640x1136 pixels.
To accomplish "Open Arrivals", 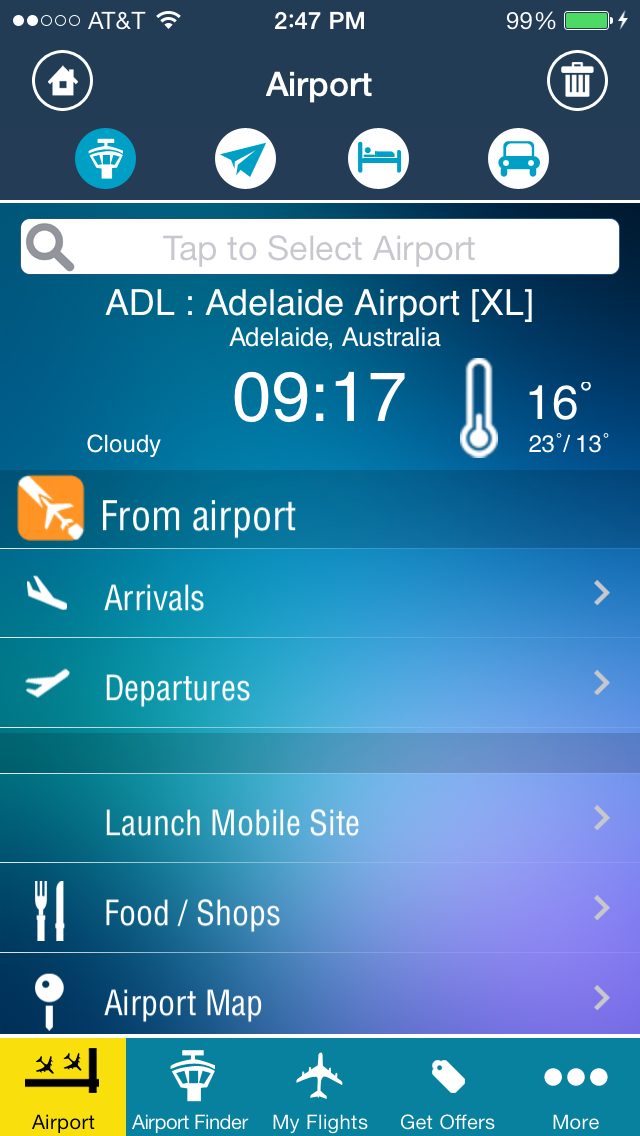I will pyautogui.click(x=320, y=593).
